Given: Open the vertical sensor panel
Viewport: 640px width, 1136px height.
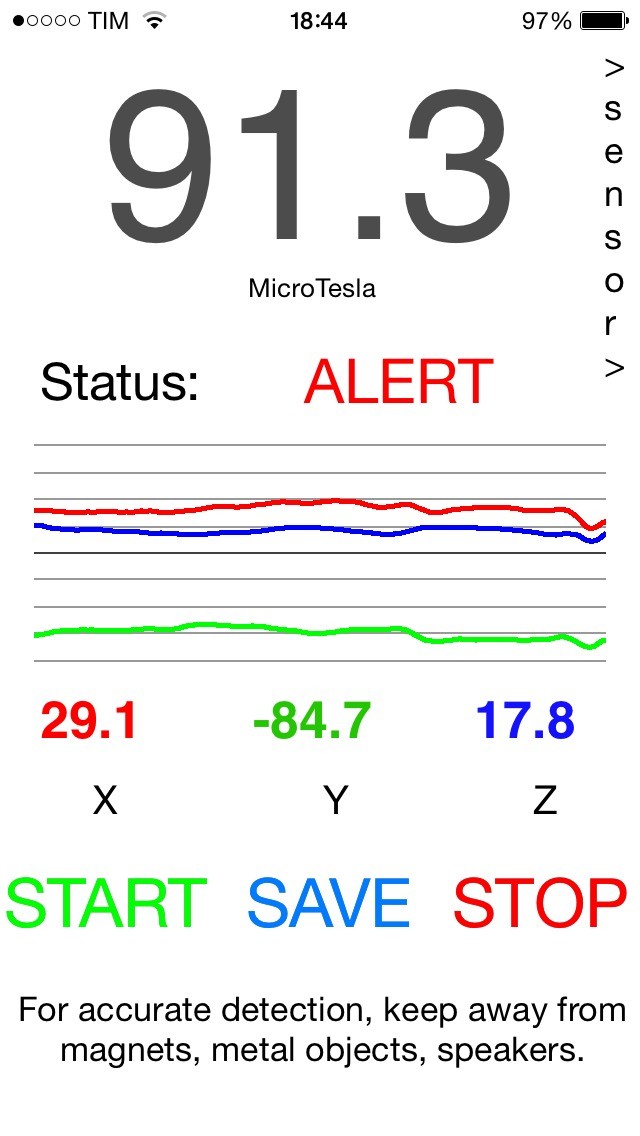Looking at the screenshot, I should [613, 218].
